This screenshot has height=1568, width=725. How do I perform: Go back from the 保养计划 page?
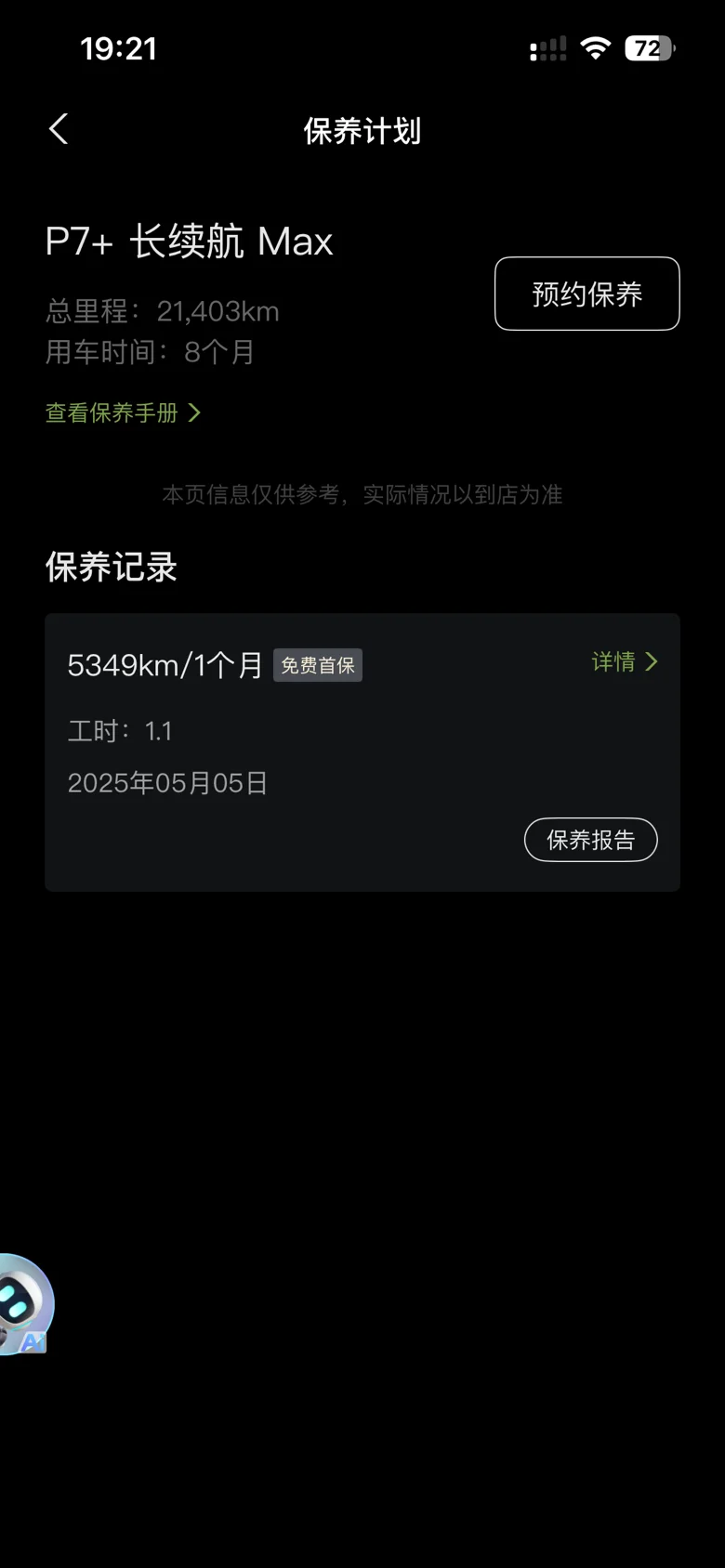[59, 129]
